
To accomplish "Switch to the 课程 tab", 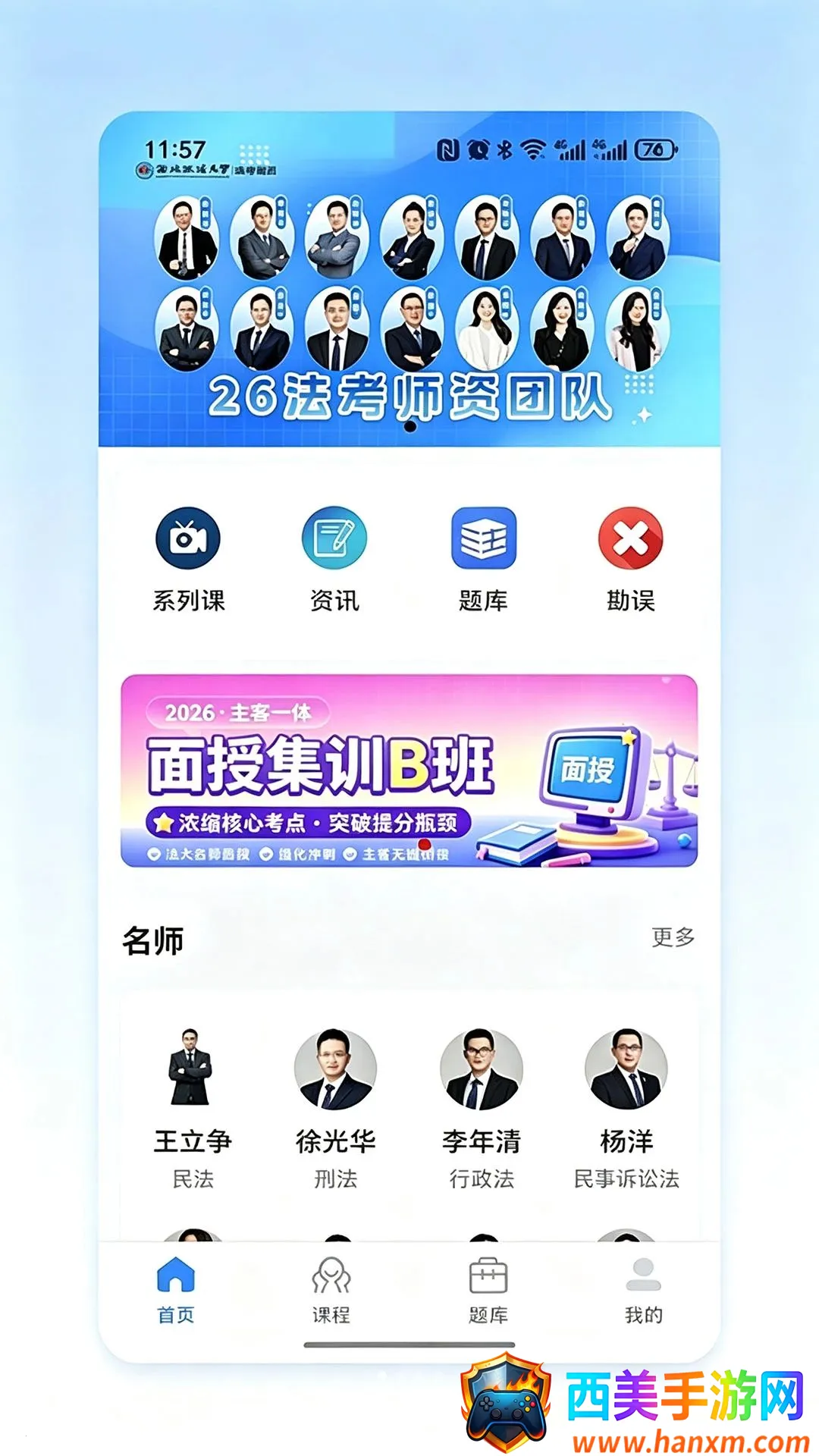I will tap(331, 1291).
